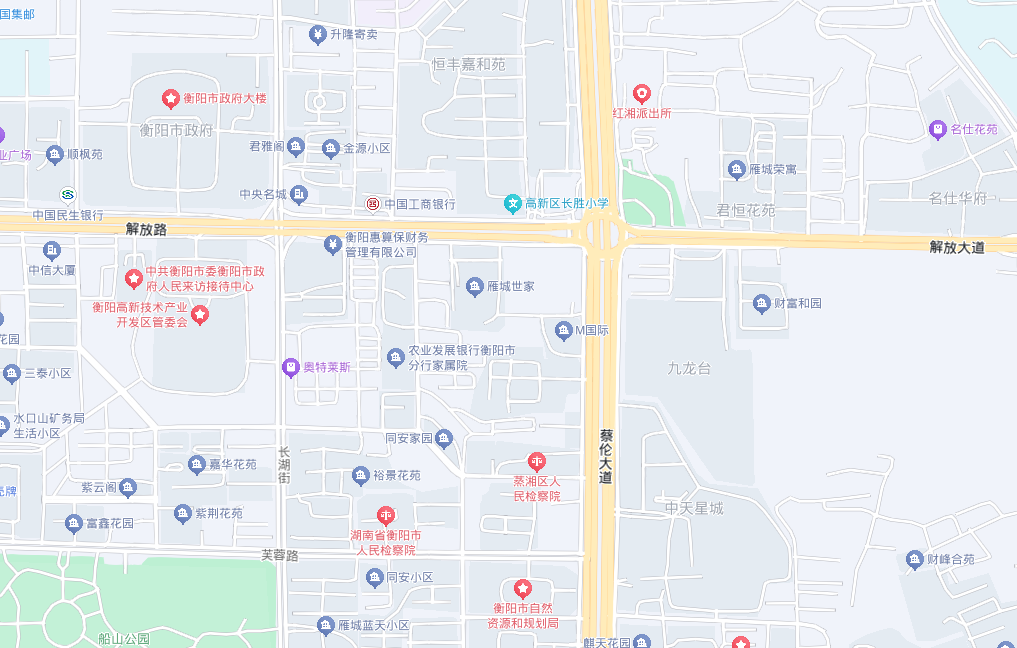Open the 名仕花苑 place marker
Viewport: 1017px width, 648px height.
pos(937,129)
